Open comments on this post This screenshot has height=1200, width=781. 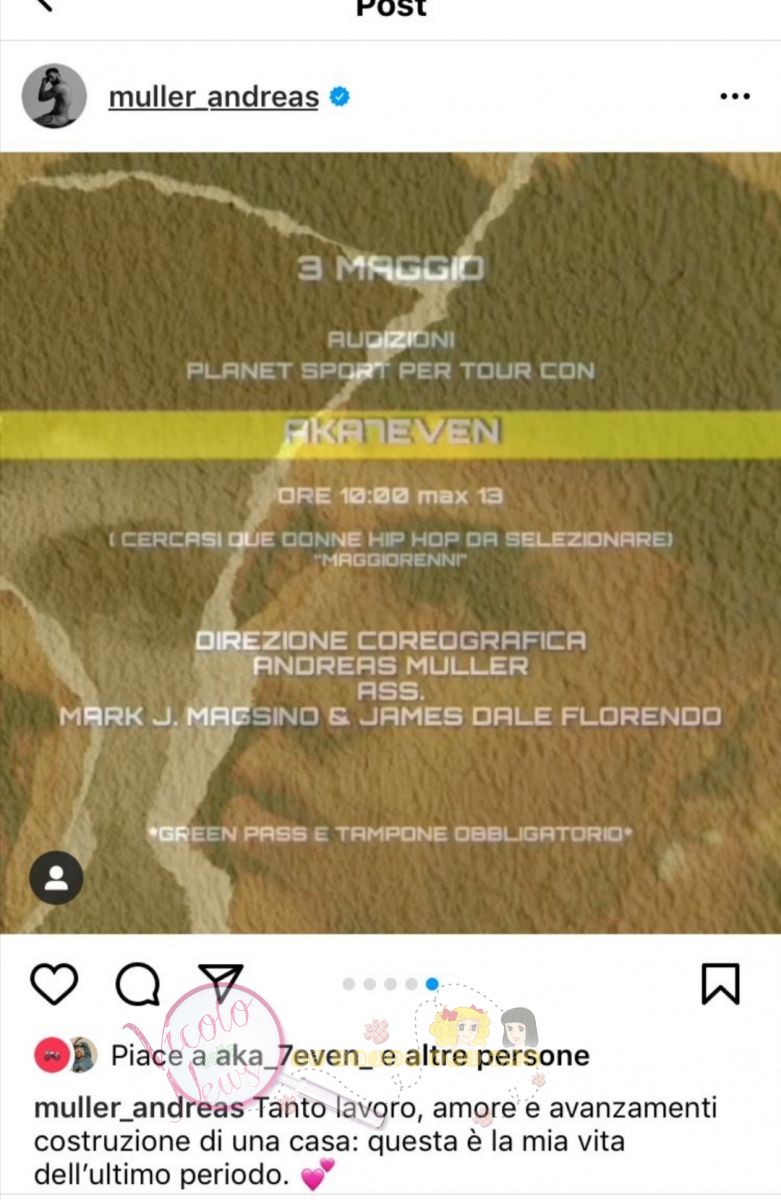pos(138,984)
